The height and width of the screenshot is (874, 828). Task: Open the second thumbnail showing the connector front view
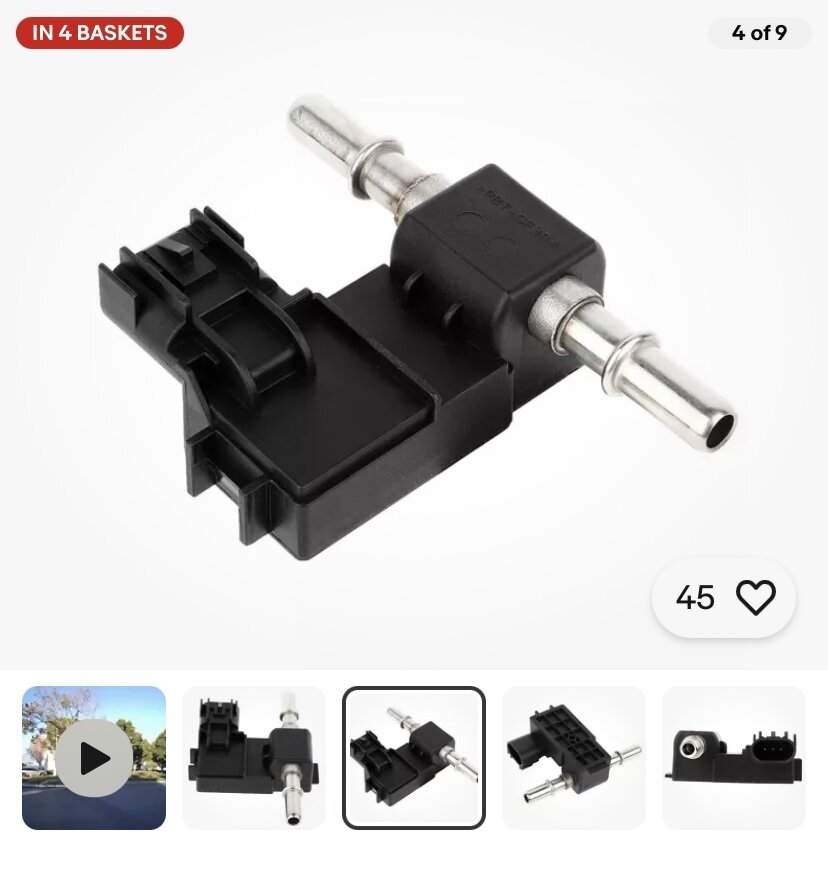[253, 757]
